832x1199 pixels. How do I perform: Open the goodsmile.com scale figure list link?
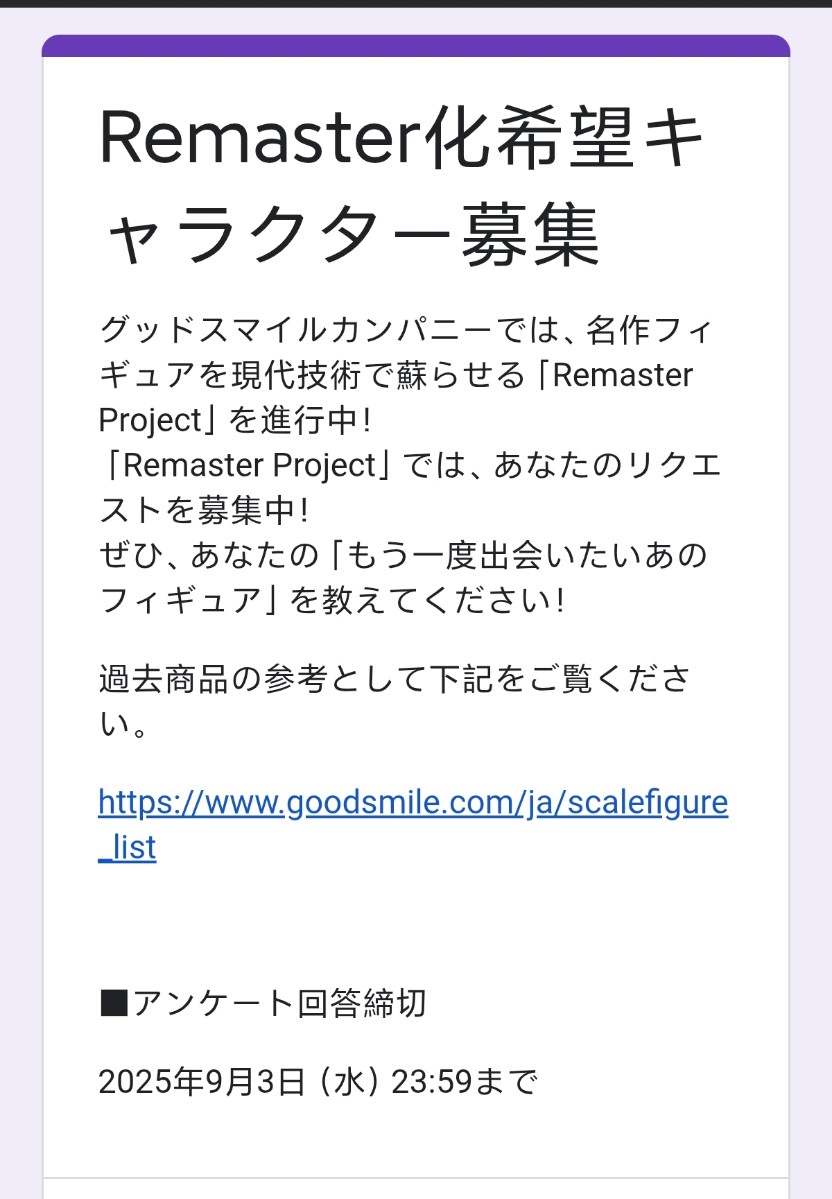pyautogui.click(x=412, y=803)
